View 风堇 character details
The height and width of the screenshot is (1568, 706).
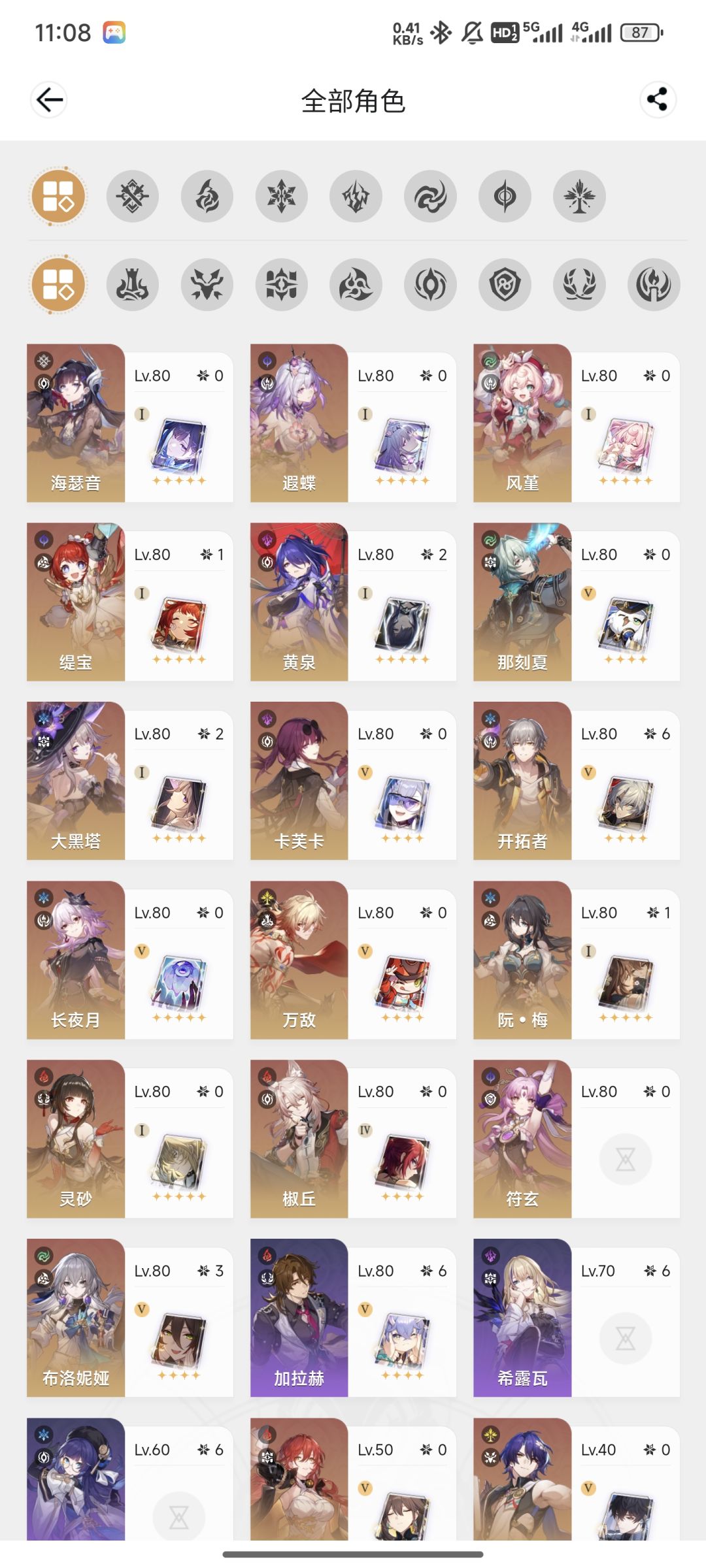click(x=577, y=423)
